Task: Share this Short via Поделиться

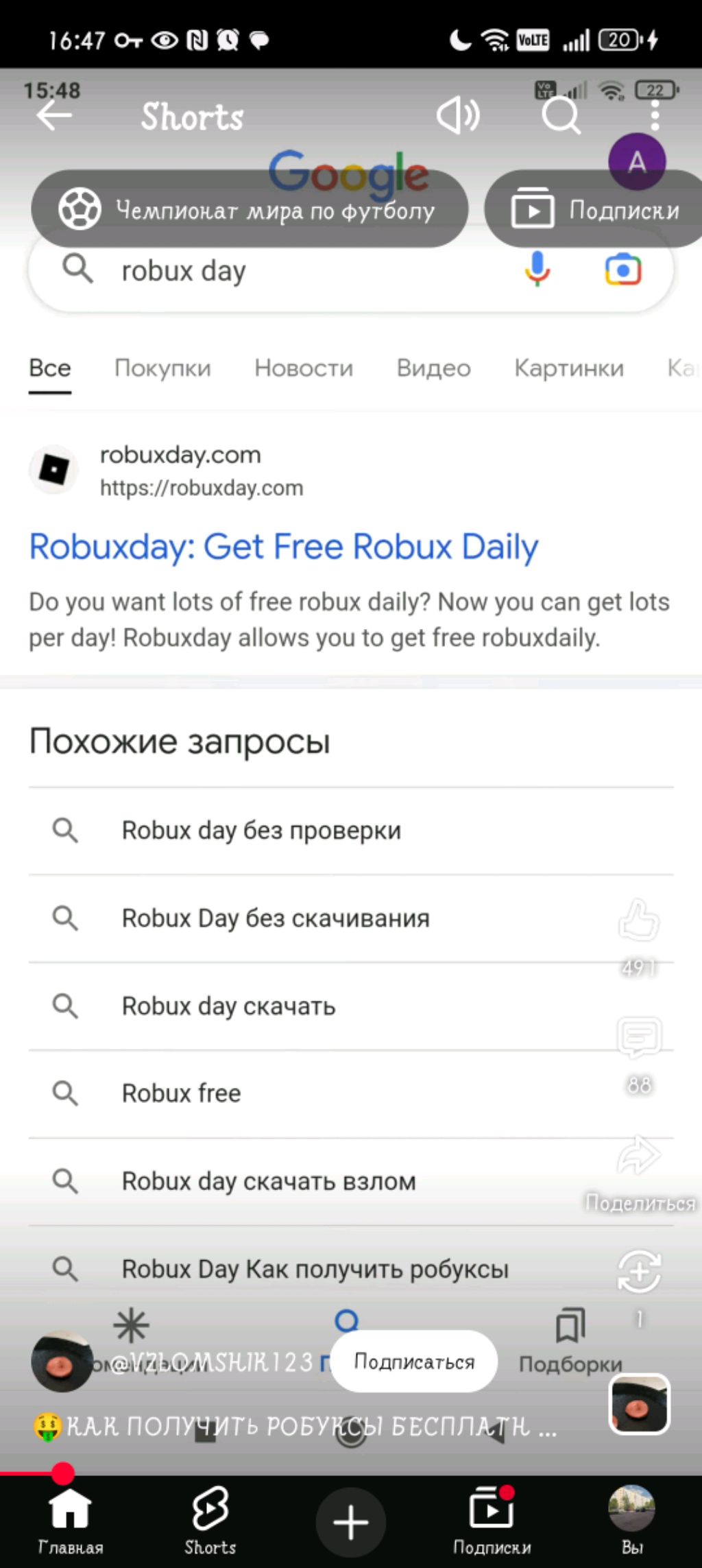Action: (x=639, y=1156)
